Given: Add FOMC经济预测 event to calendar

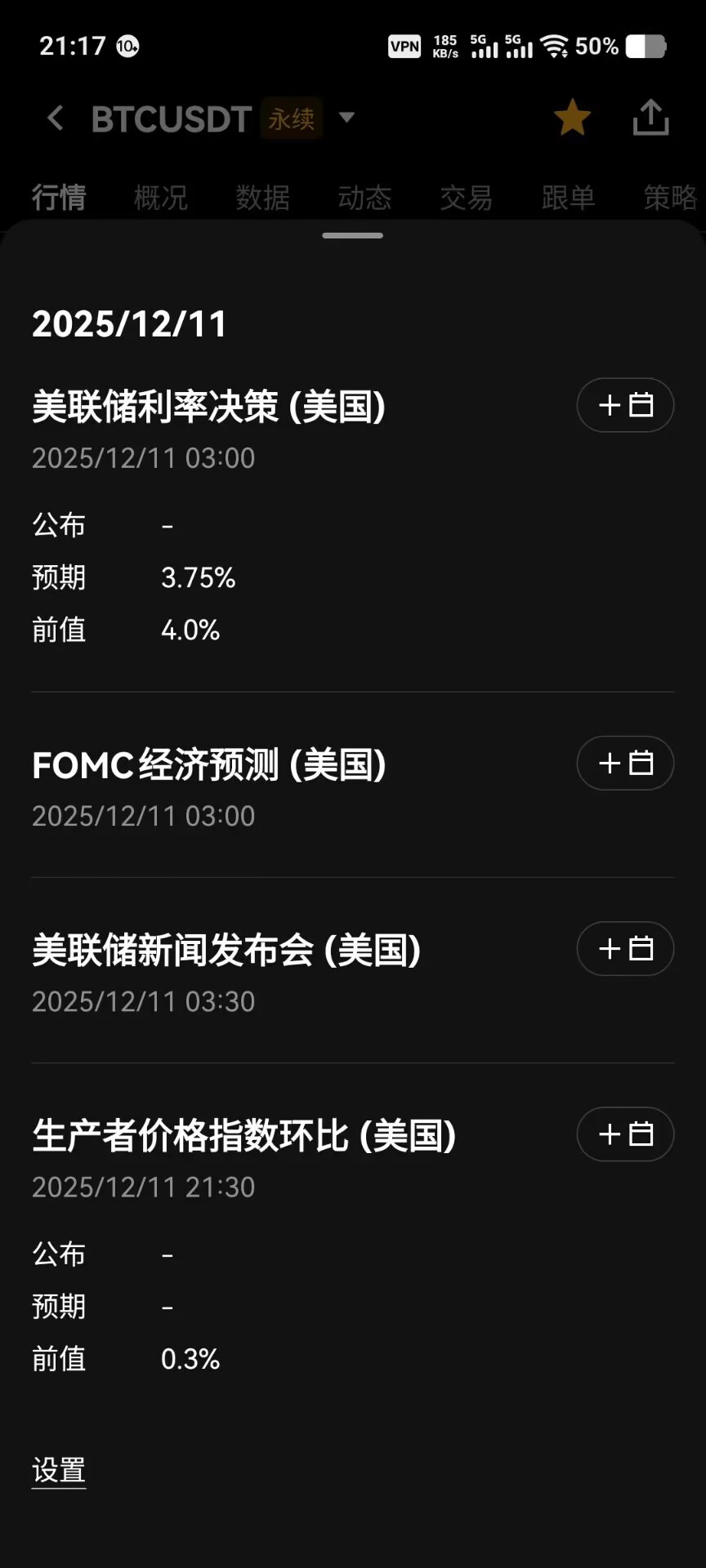Looking at the screenshot, I should 625,764.
